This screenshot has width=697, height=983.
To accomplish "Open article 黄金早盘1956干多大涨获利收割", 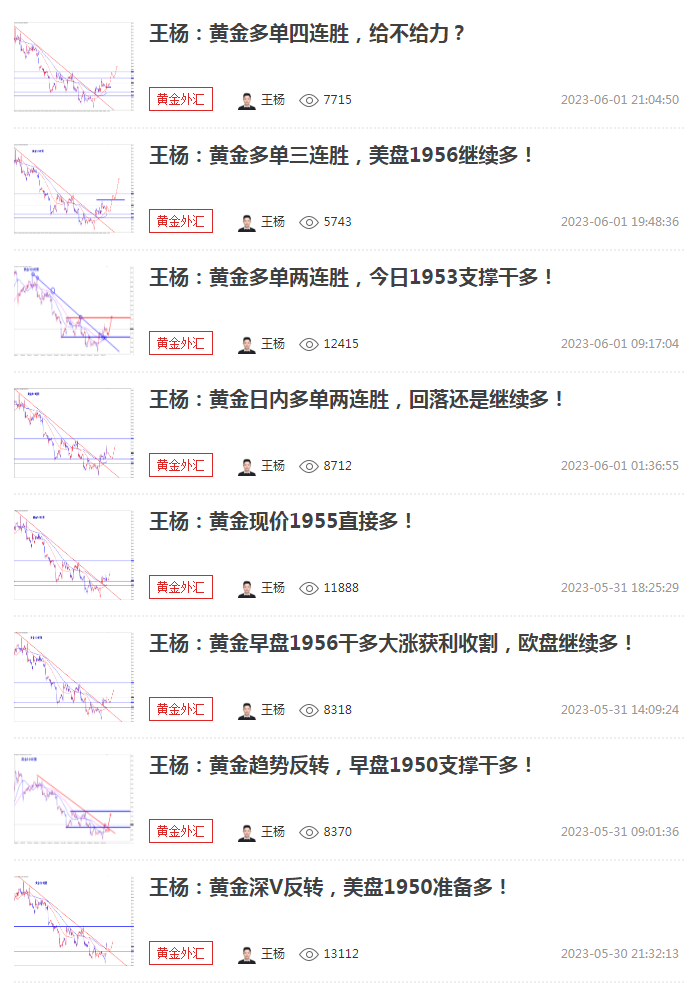I will tap(392, 644).
